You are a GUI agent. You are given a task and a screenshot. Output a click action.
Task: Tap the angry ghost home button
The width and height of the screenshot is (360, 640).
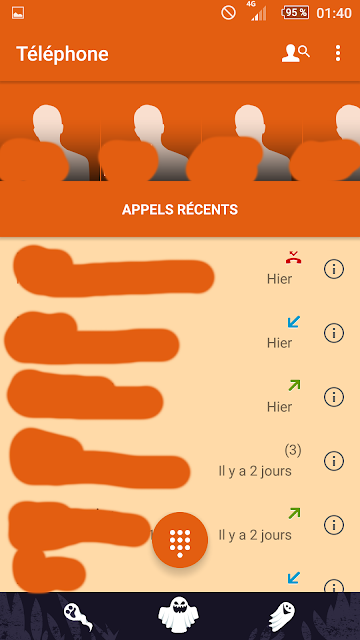pyautogui.click(x=178, y=616)
